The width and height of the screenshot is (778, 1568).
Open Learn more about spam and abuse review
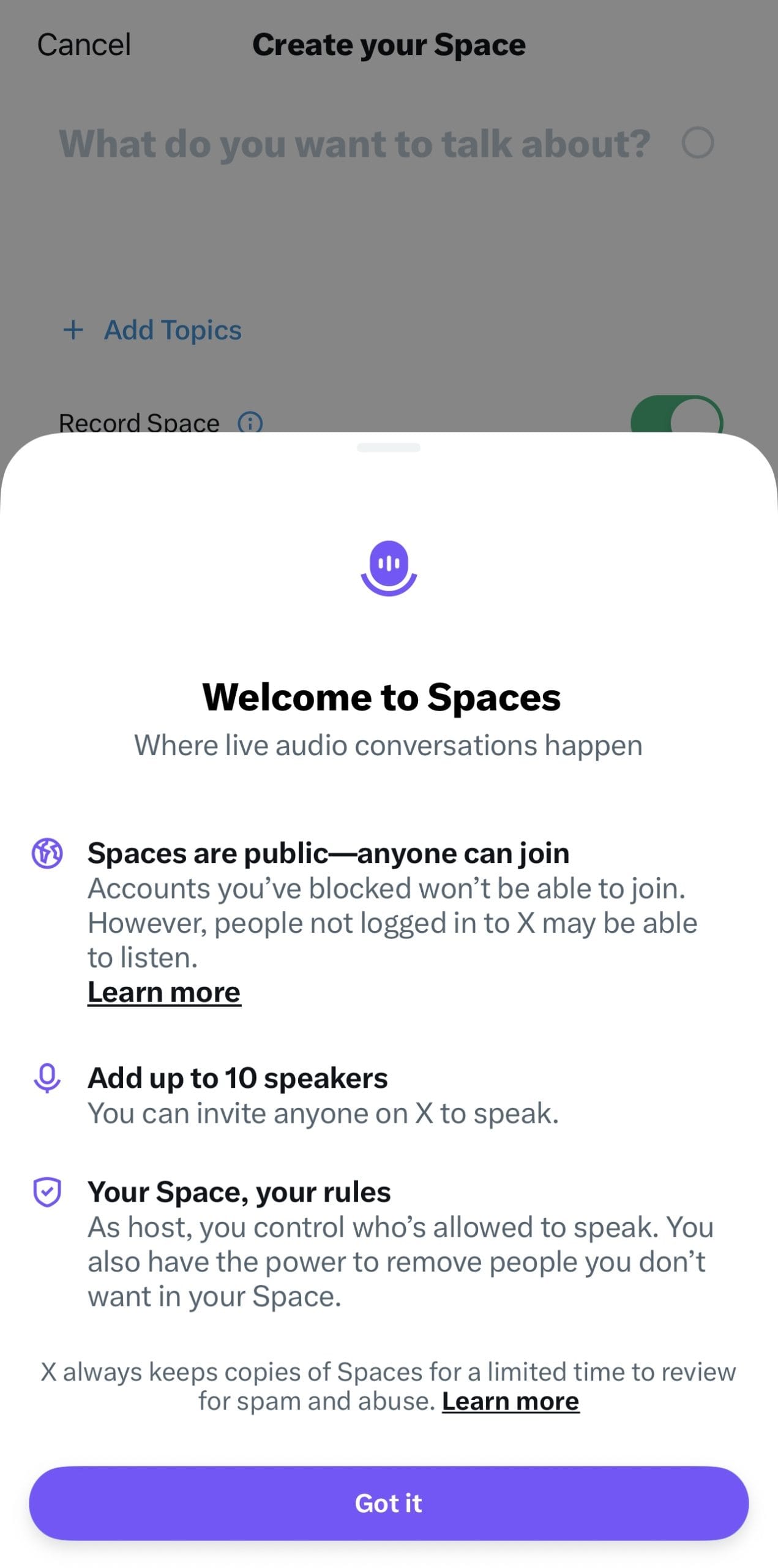pyautogui.click(x=511, y=1401)
